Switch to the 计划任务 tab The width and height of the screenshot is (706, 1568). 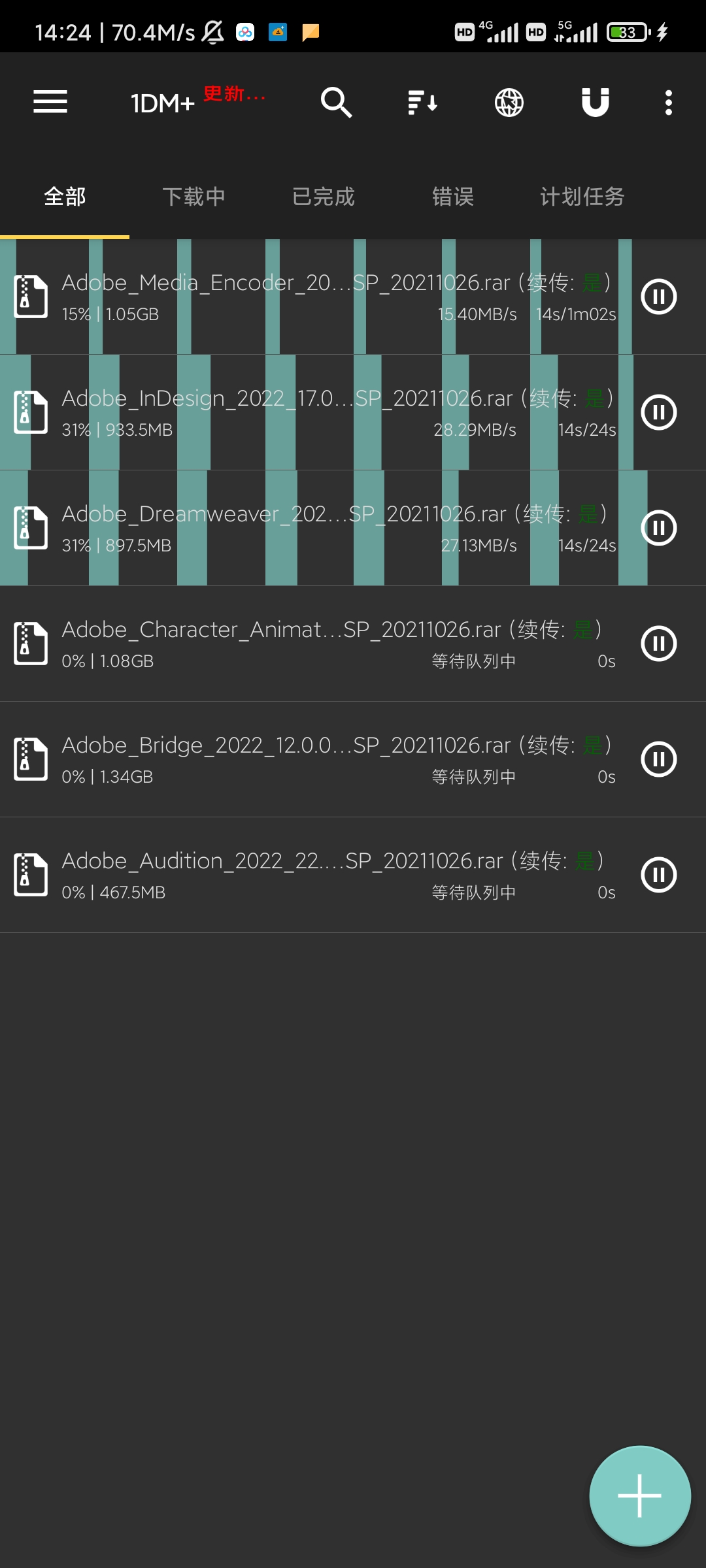pos(582,197)
